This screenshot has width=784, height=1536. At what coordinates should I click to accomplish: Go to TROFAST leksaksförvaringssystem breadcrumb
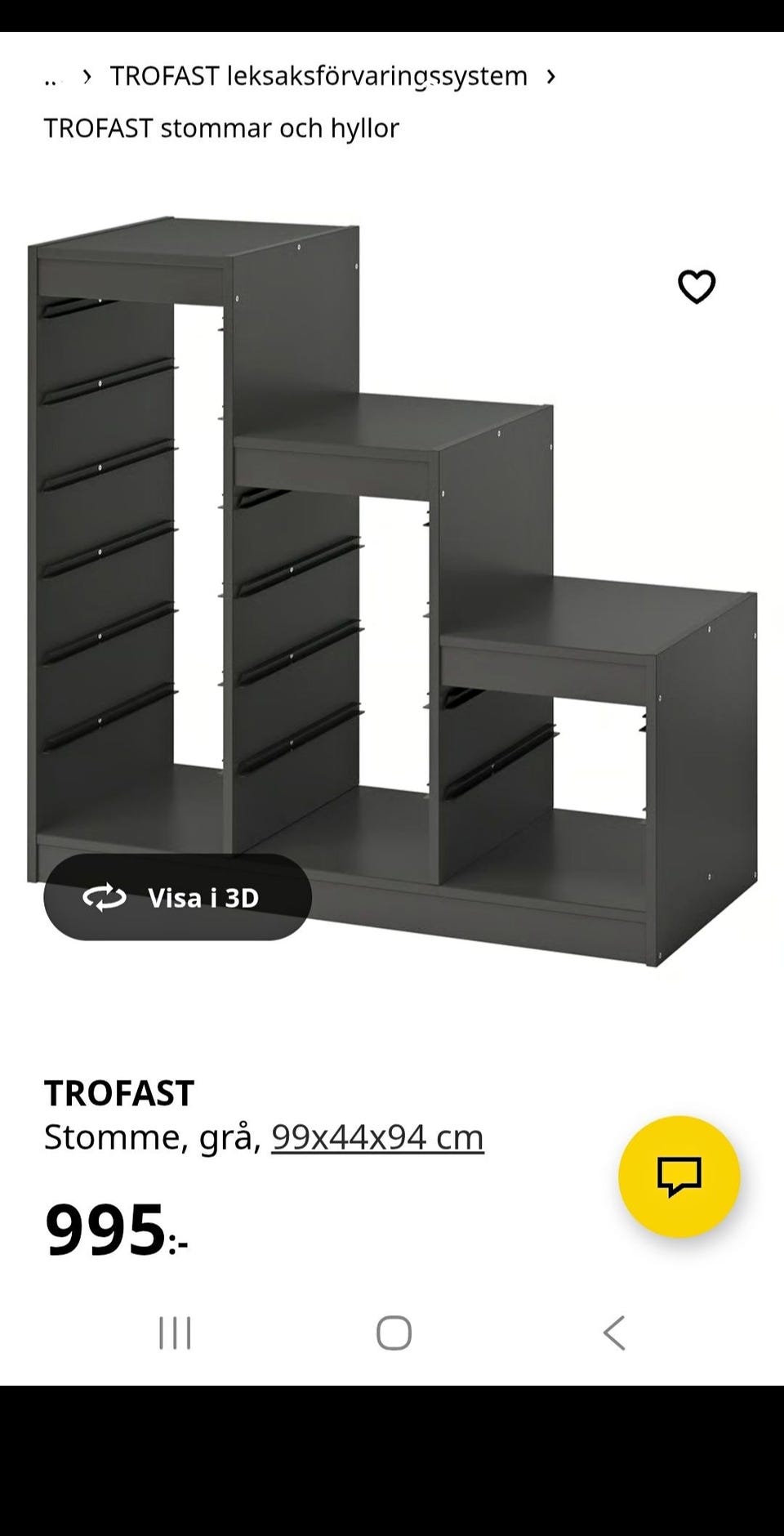click(x=318, y=76)
